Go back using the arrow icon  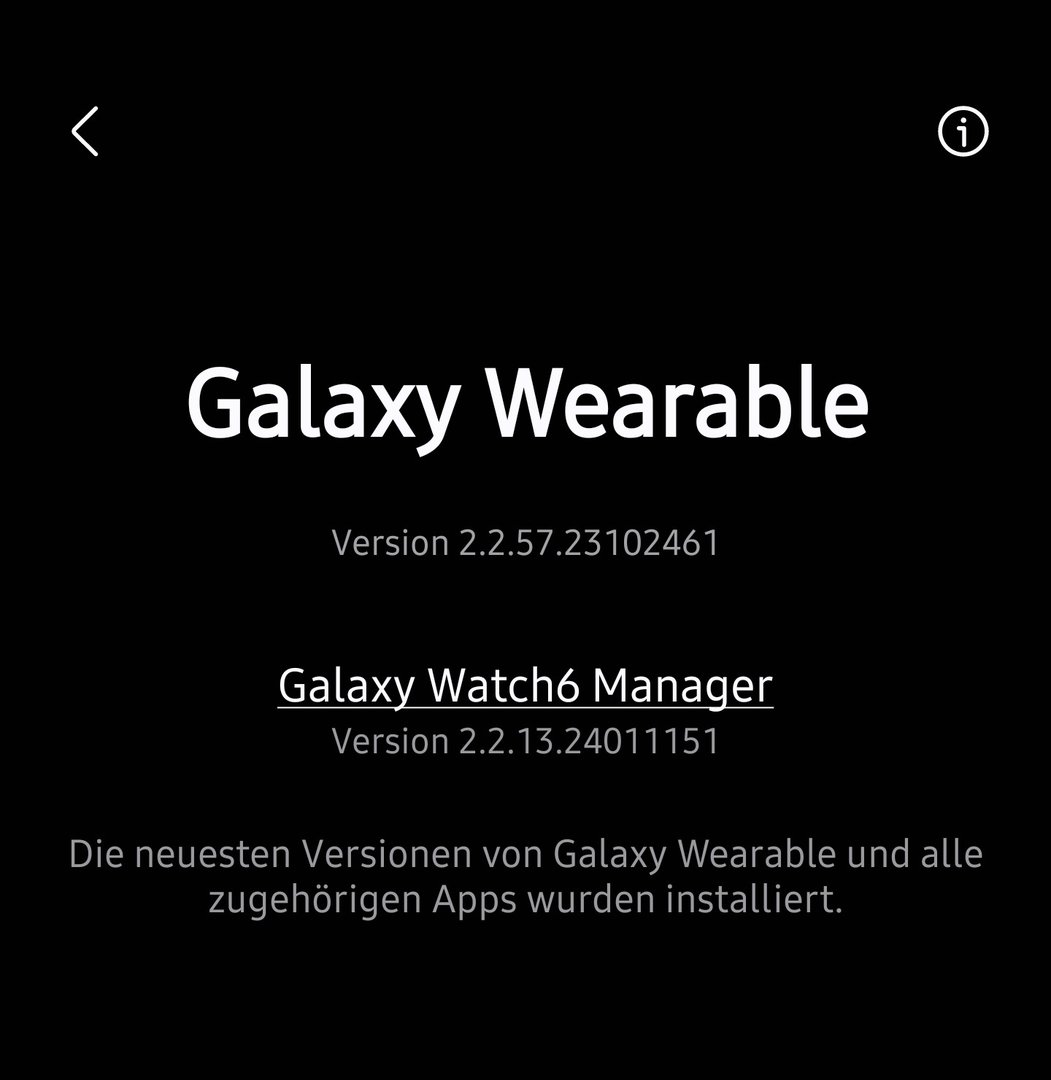(85, 132)
